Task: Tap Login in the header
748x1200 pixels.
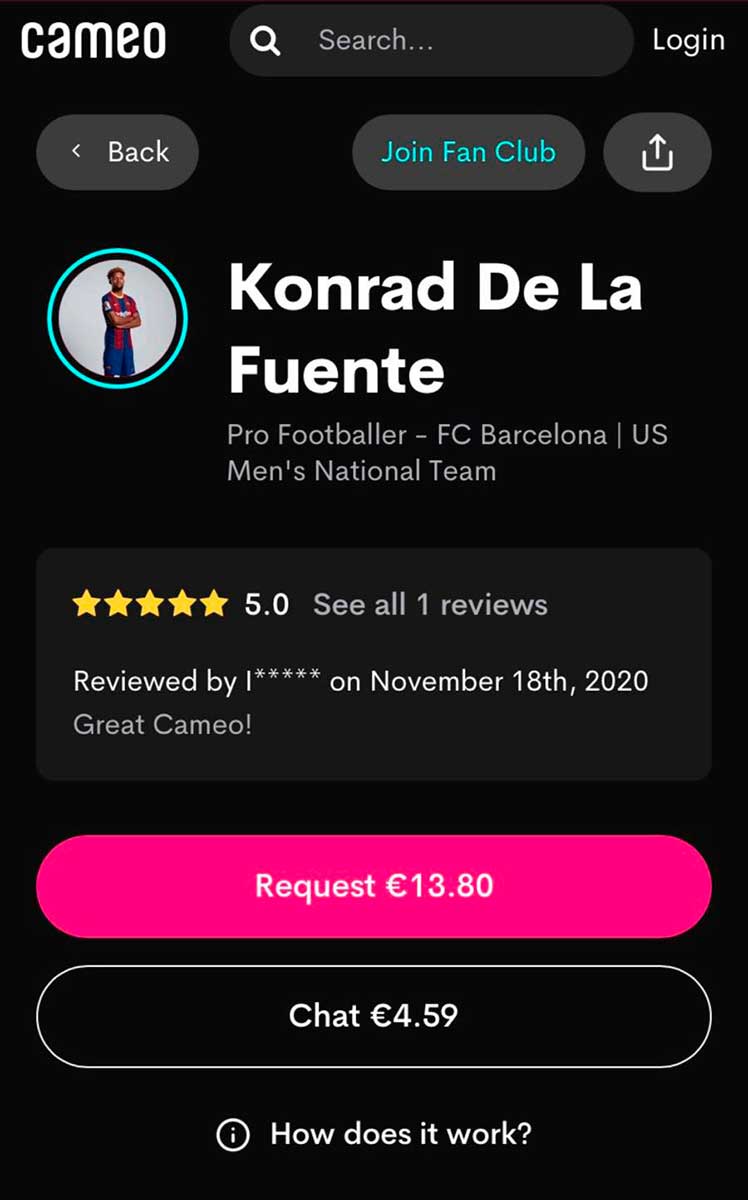Action: [688, 41]
